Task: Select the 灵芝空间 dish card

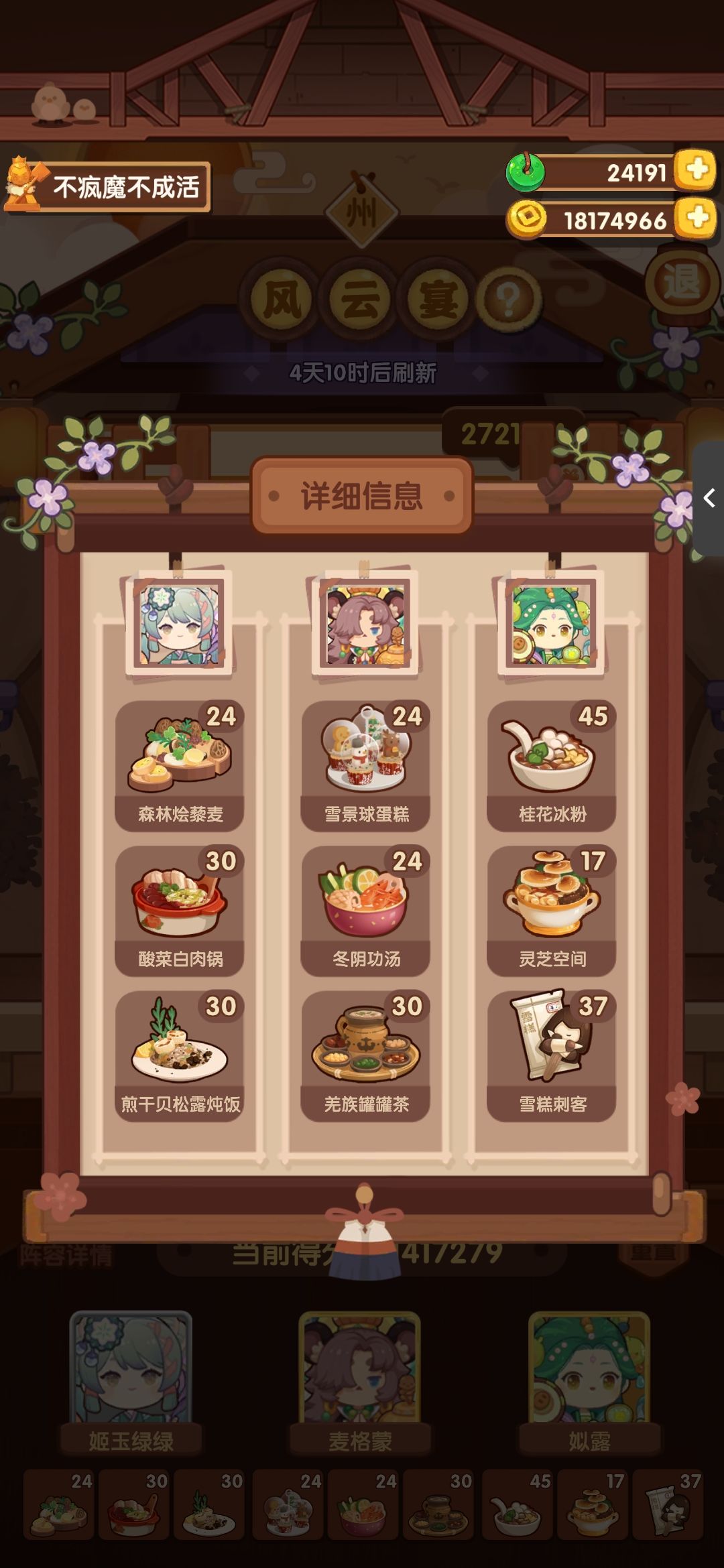Action: pos(552,911)
